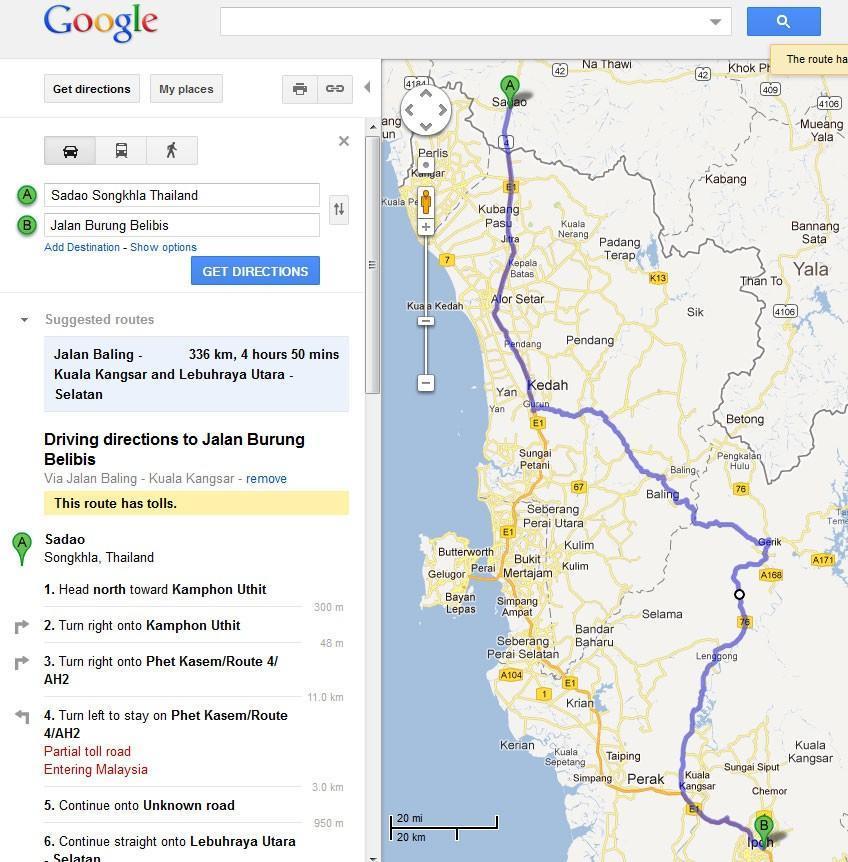Open the Get directions panel
This screenshot has width=848, height=862.
pos(91,89)
